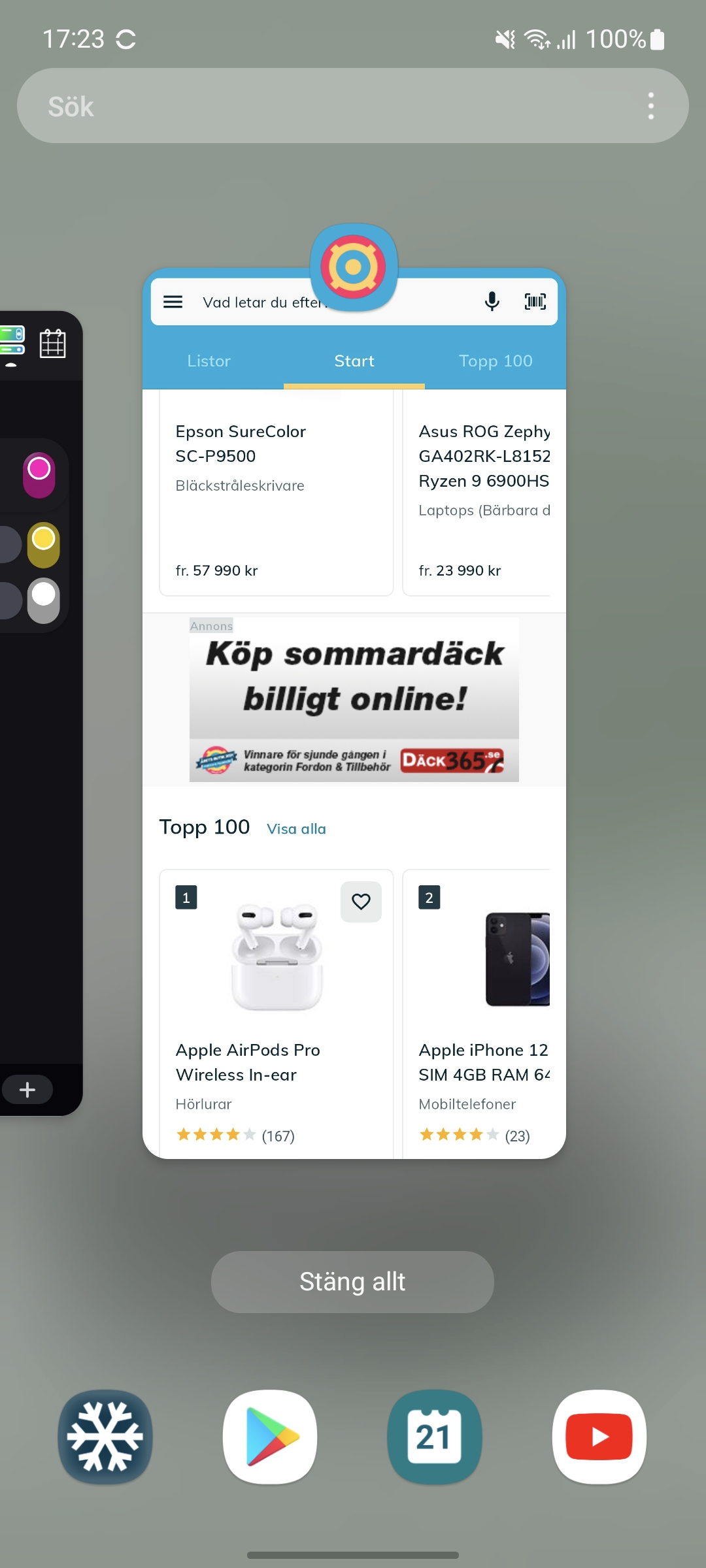Image resolution: width=706 pixels, height=1568 pixels.
Task: Close all apps with Stäng allt
Action: coord(352,1282)
